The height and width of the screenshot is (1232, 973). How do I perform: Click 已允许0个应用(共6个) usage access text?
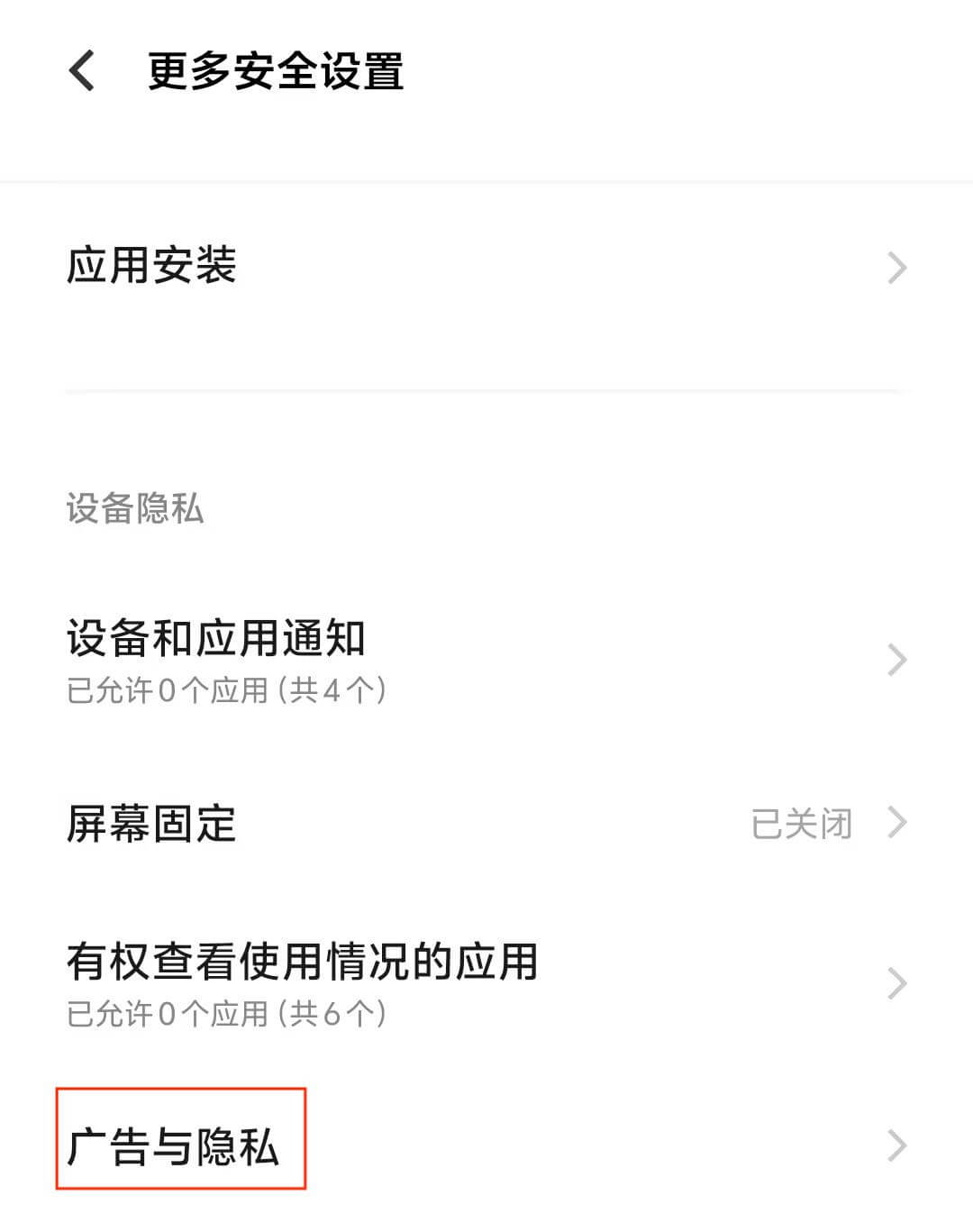(x=227, y=1014)
